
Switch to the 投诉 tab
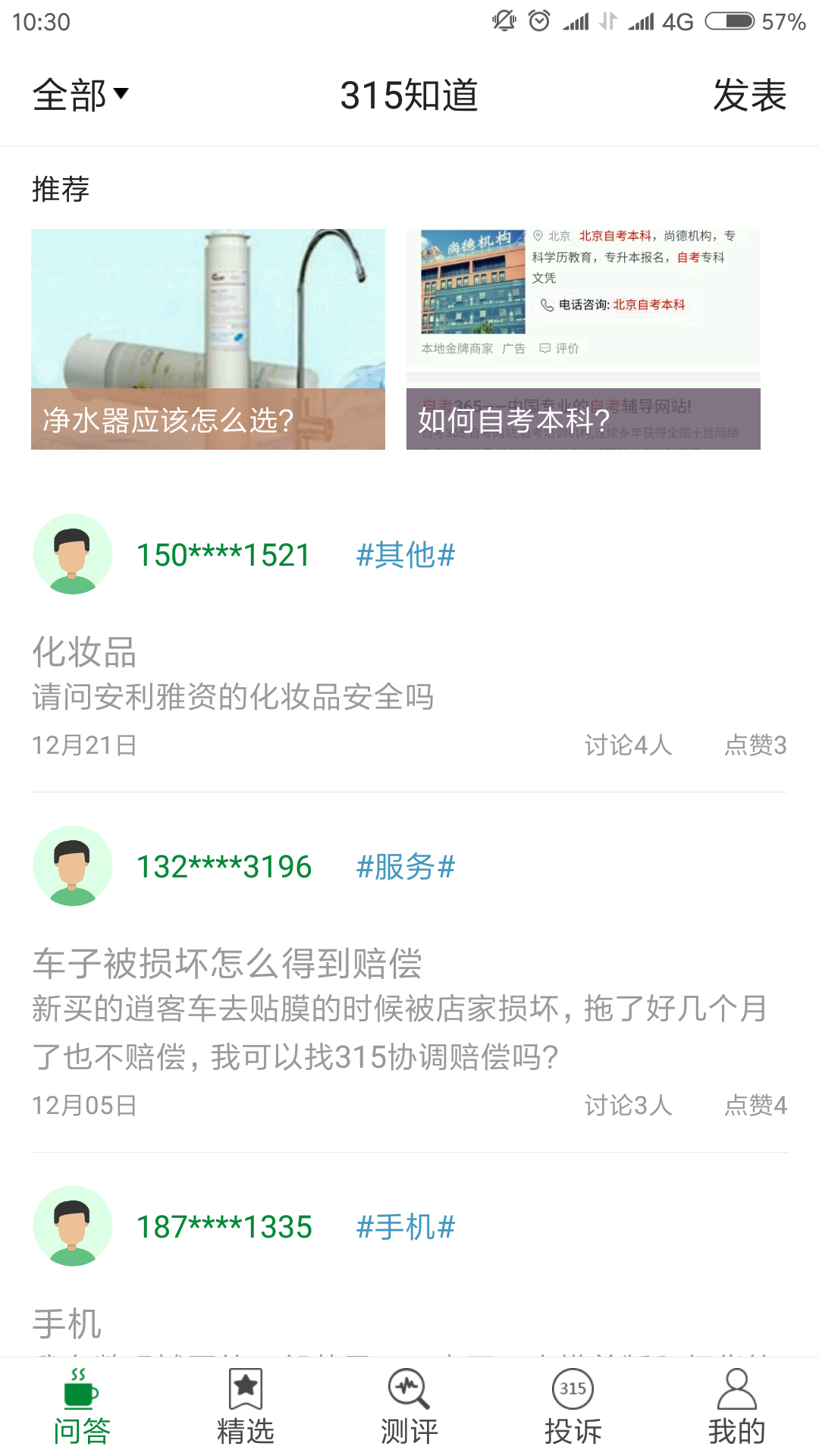click(573, 1407)
